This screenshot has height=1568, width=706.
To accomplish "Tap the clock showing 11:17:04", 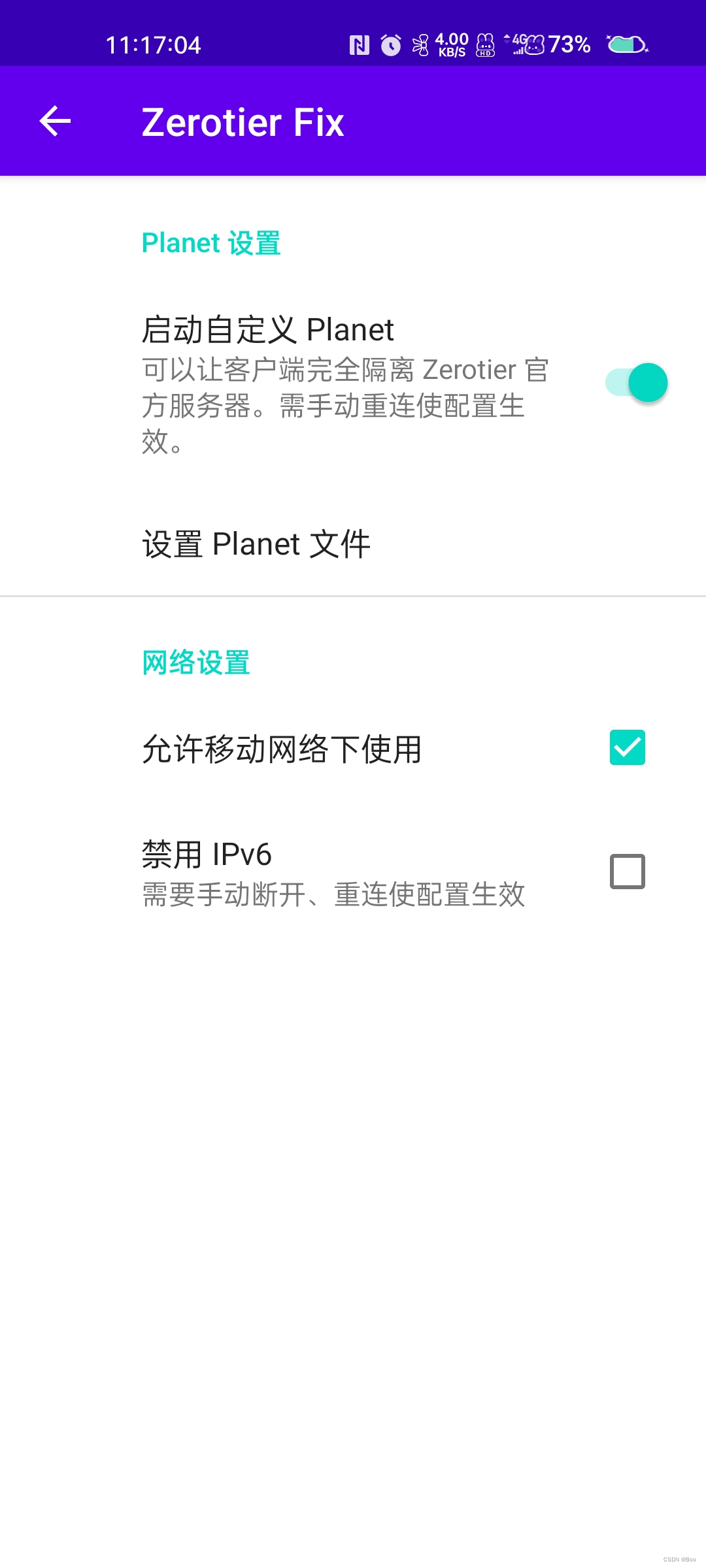I will tap(152, 44).
